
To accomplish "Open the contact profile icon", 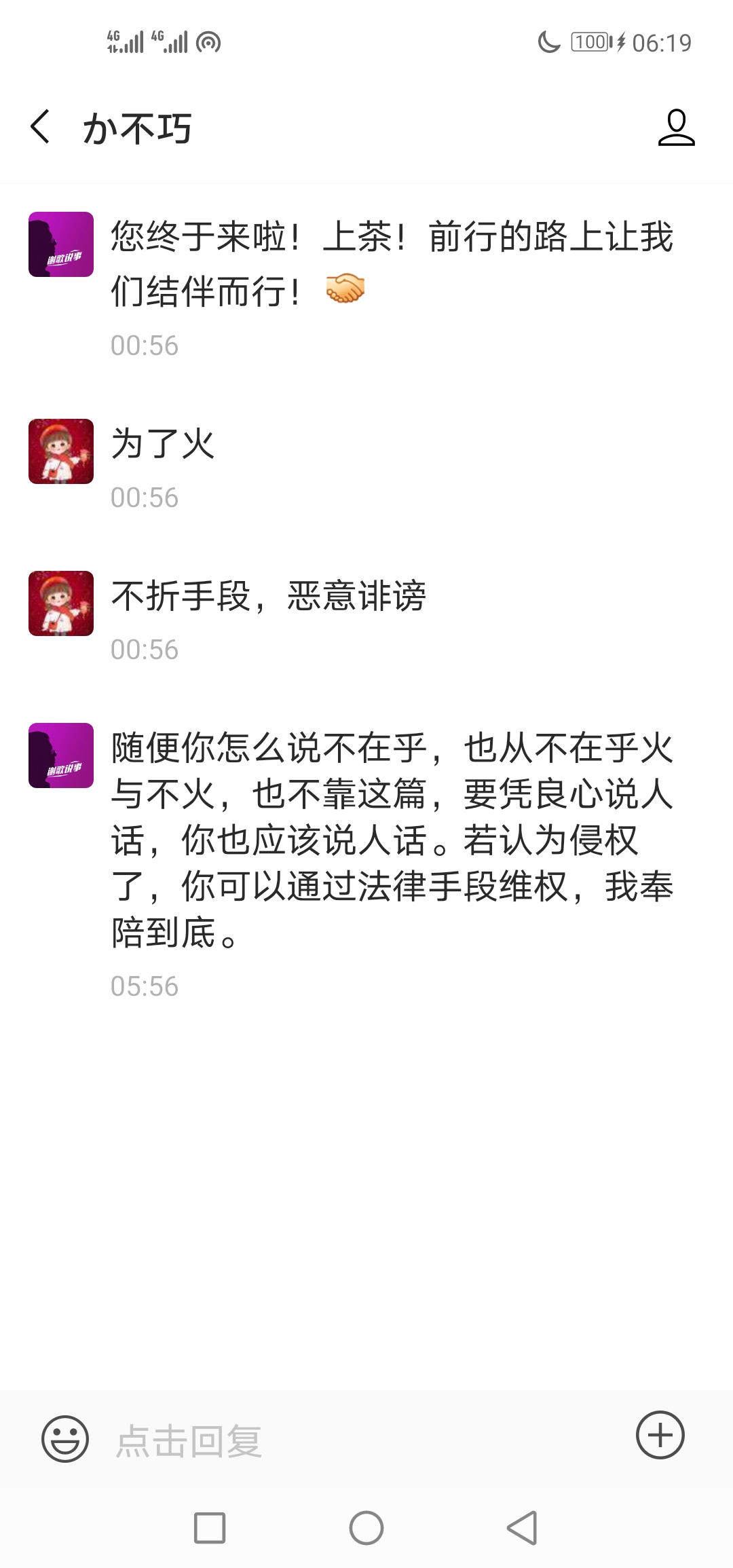I will click(x=676, y=127).
